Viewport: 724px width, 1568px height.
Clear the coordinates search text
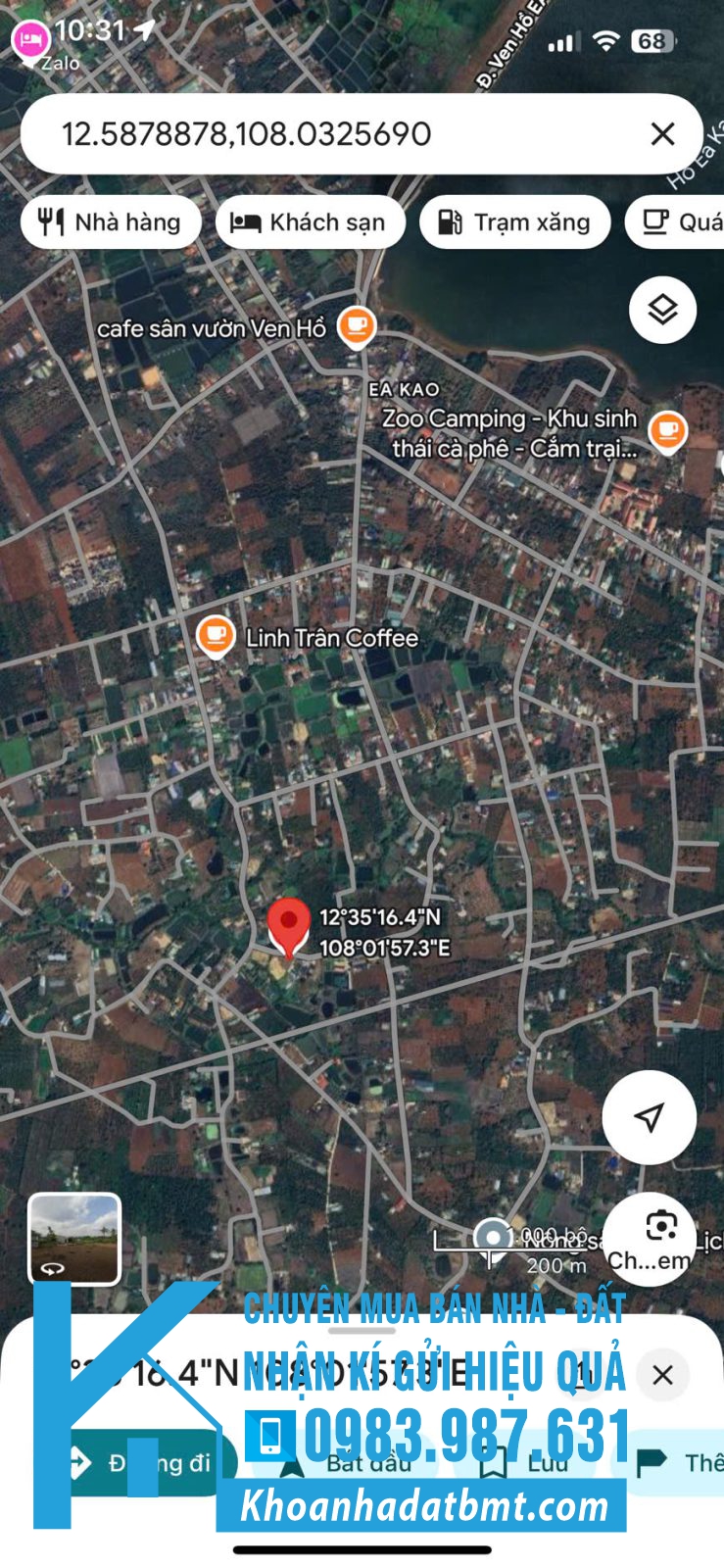click(x=662, y=134)
